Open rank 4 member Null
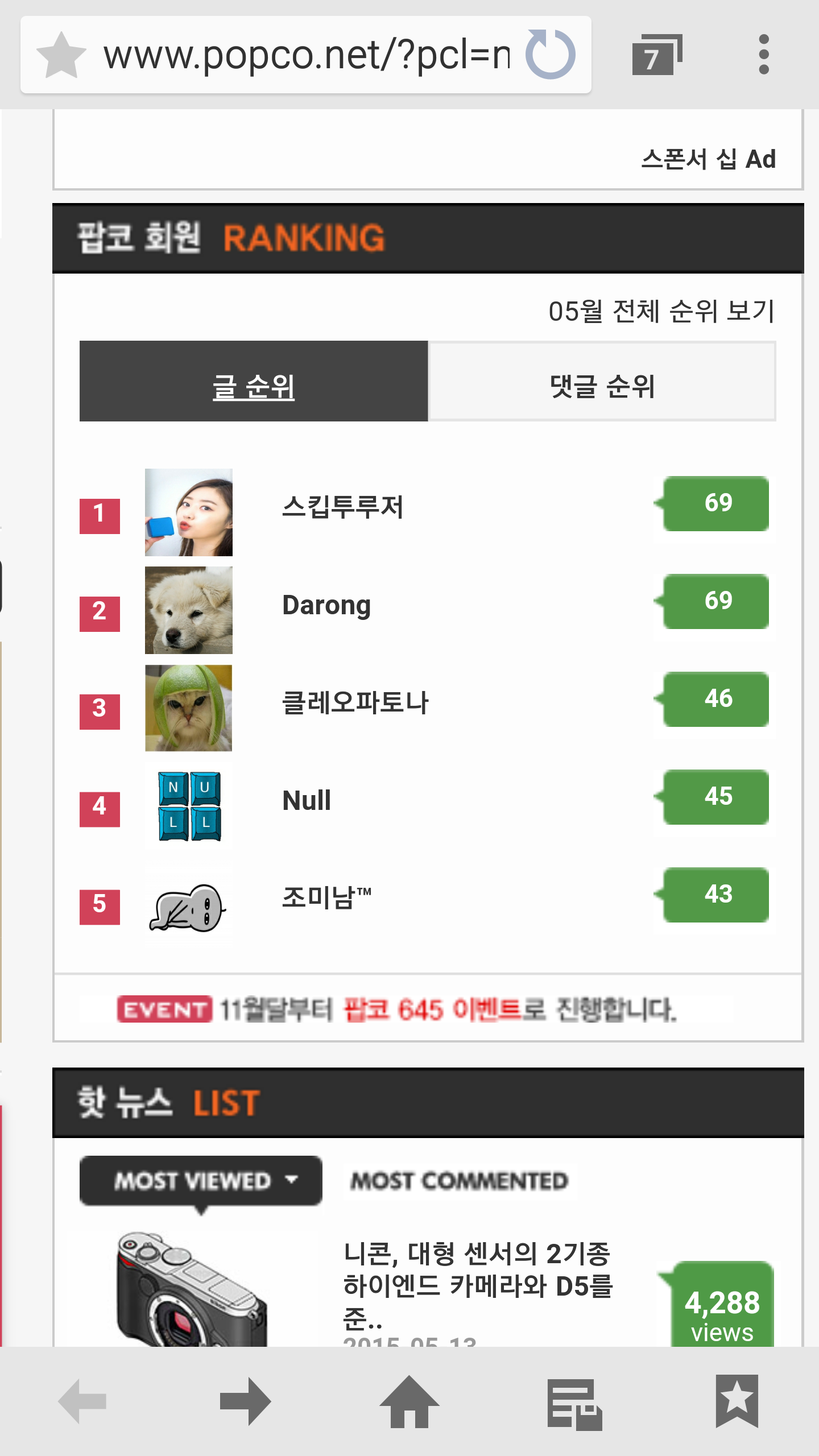 [x=307, y=801]
